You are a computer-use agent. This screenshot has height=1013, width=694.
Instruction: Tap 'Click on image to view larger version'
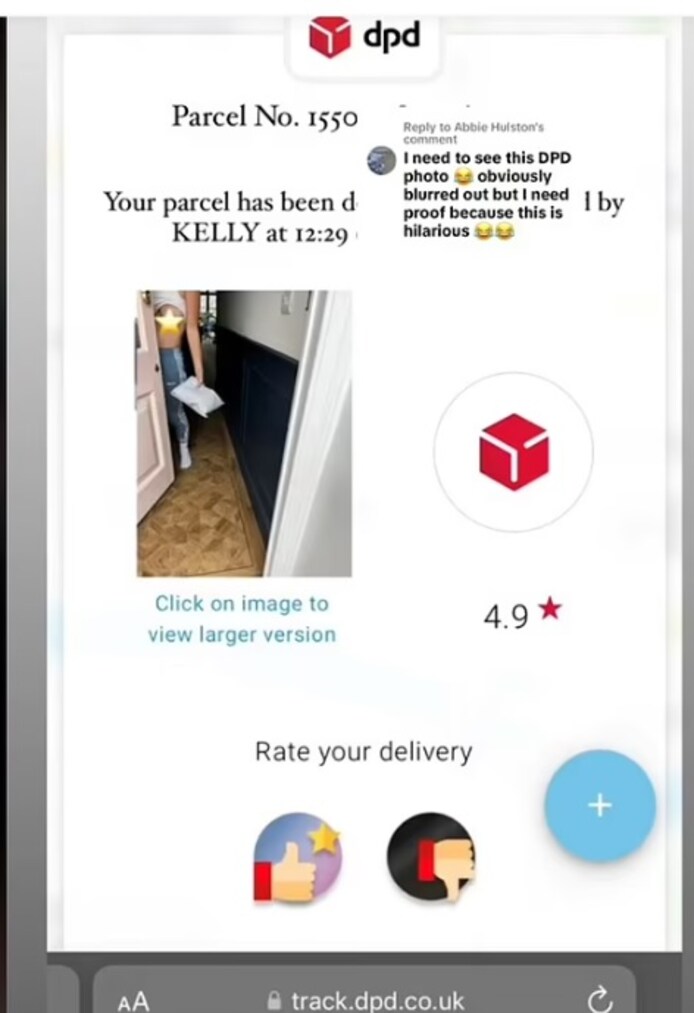(x=241, y=619)
